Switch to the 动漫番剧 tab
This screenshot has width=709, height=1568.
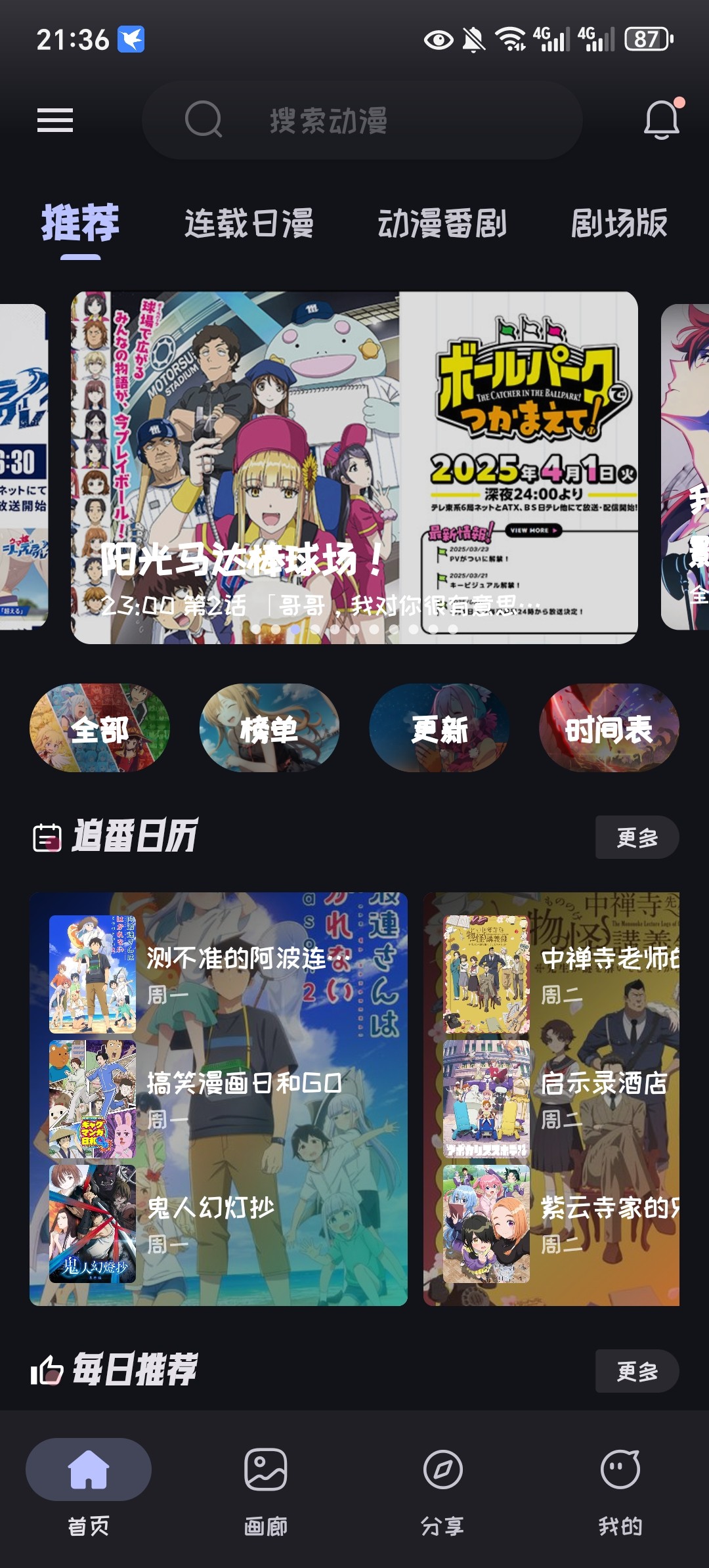coord(442,223)
